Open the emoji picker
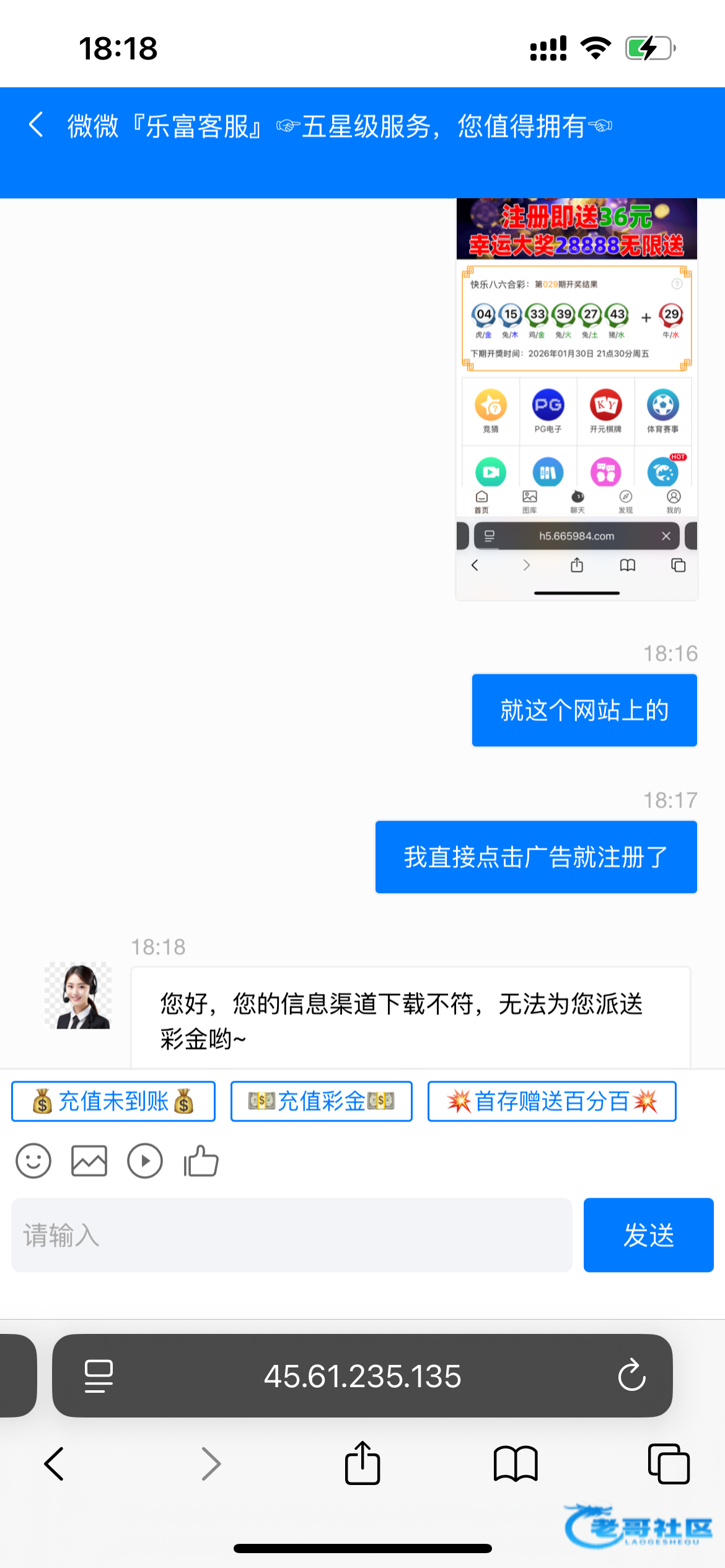 33,1161
